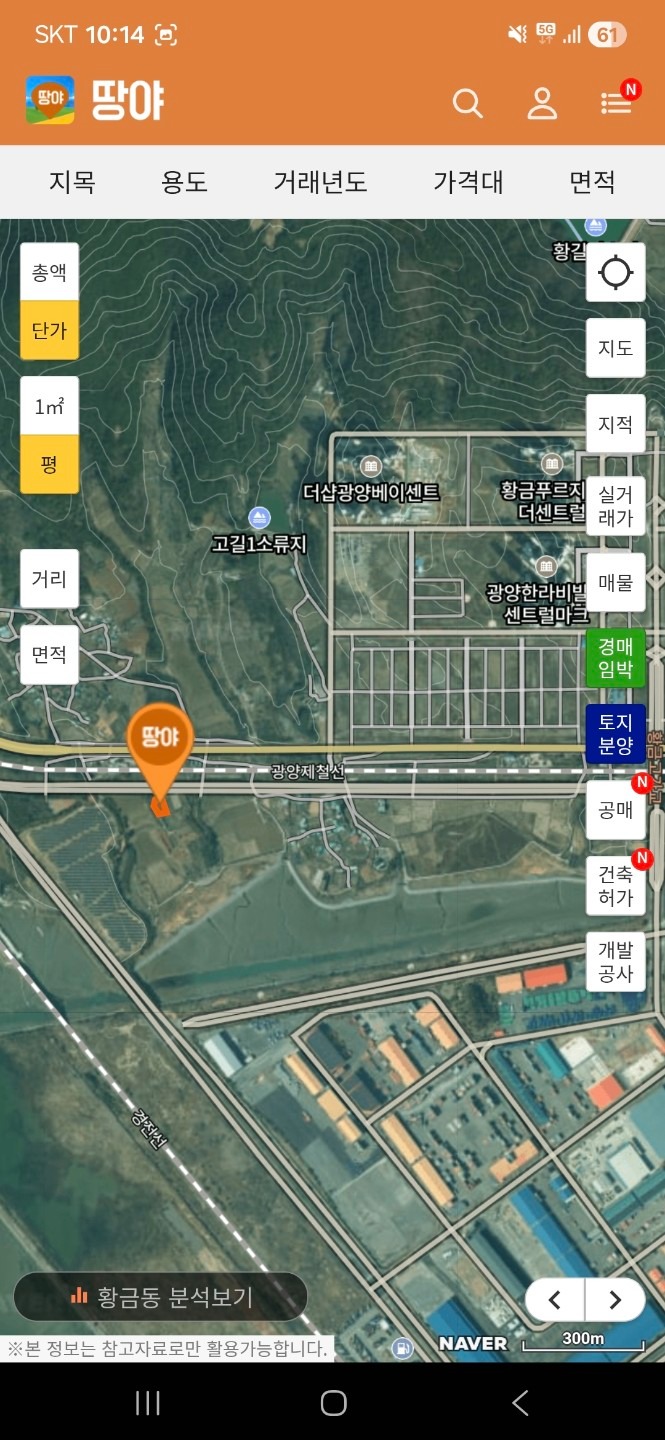Open the menu list with N badge

(617, 101)
